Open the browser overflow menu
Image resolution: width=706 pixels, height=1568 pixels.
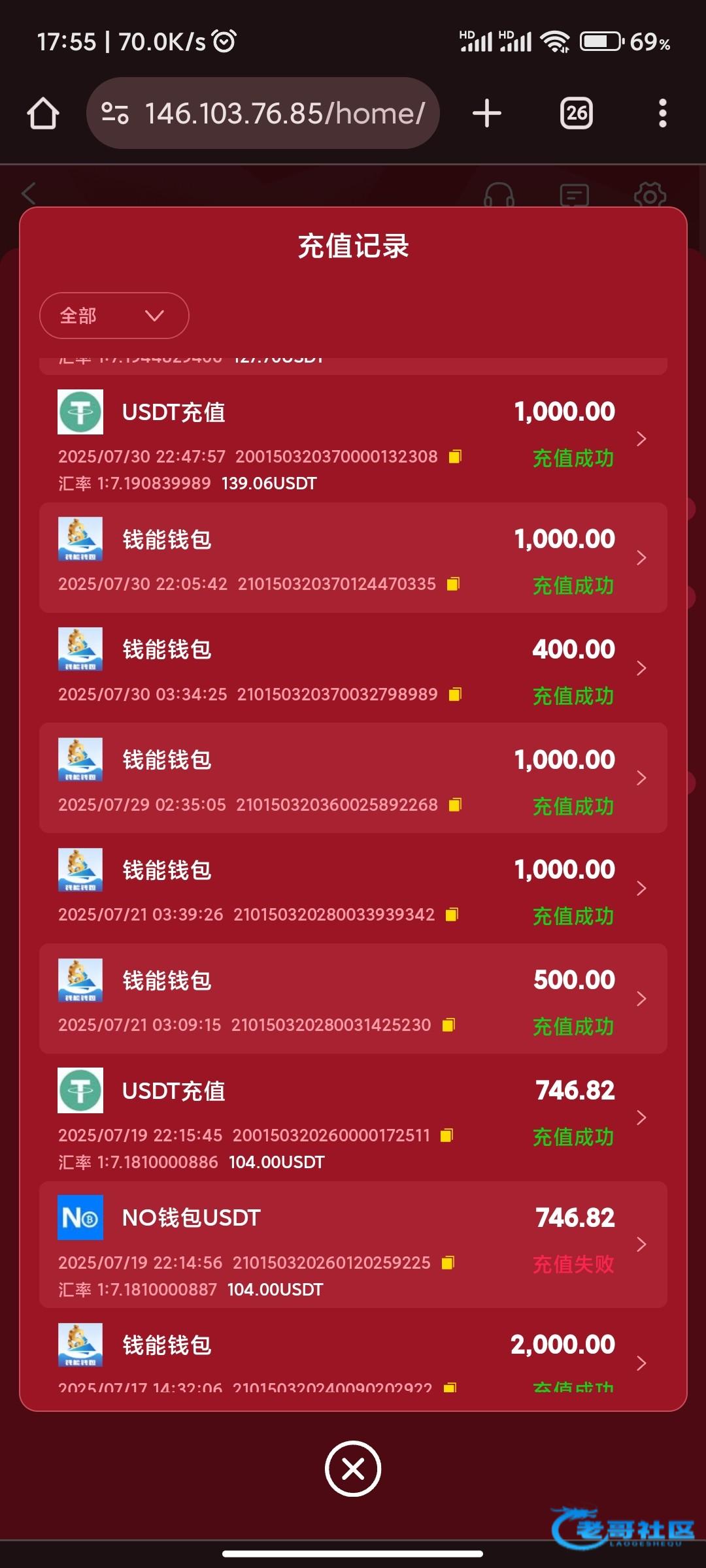click(663, 113)
